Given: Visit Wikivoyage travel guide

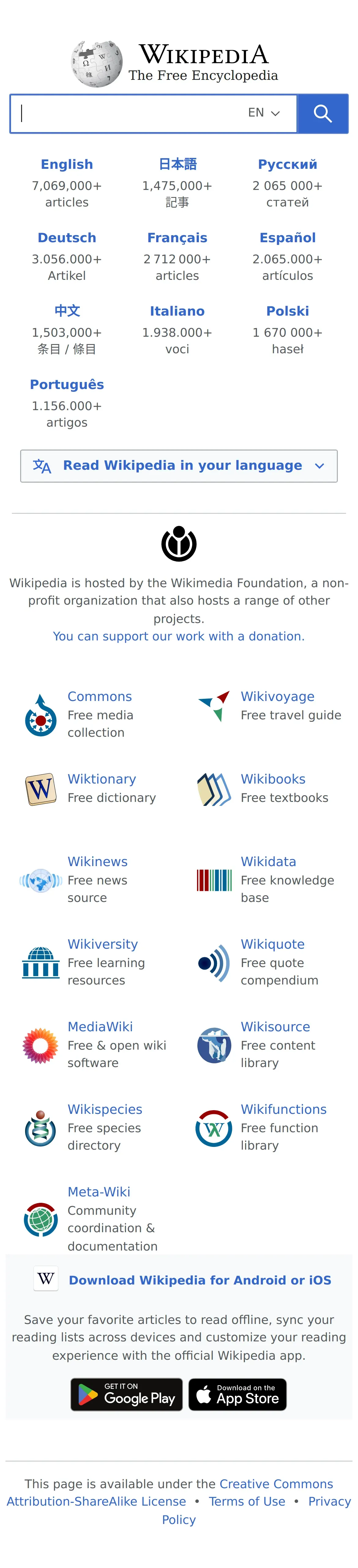Looking at the screenshot, I should pyautogui.click(x=277, y=696).
